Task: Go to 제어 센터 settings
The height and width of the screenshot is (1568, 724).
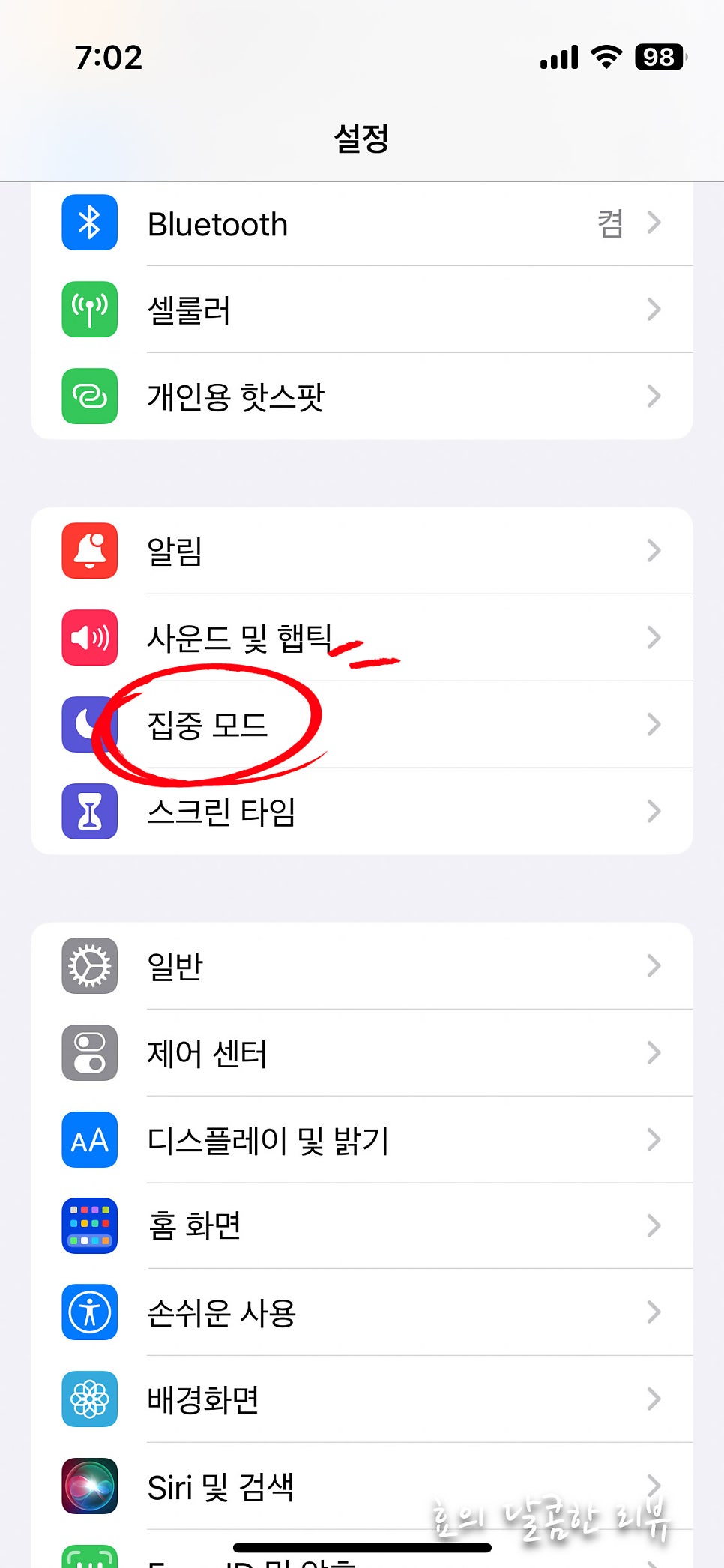Action: pyautogui.click(x=362, y=1053)
